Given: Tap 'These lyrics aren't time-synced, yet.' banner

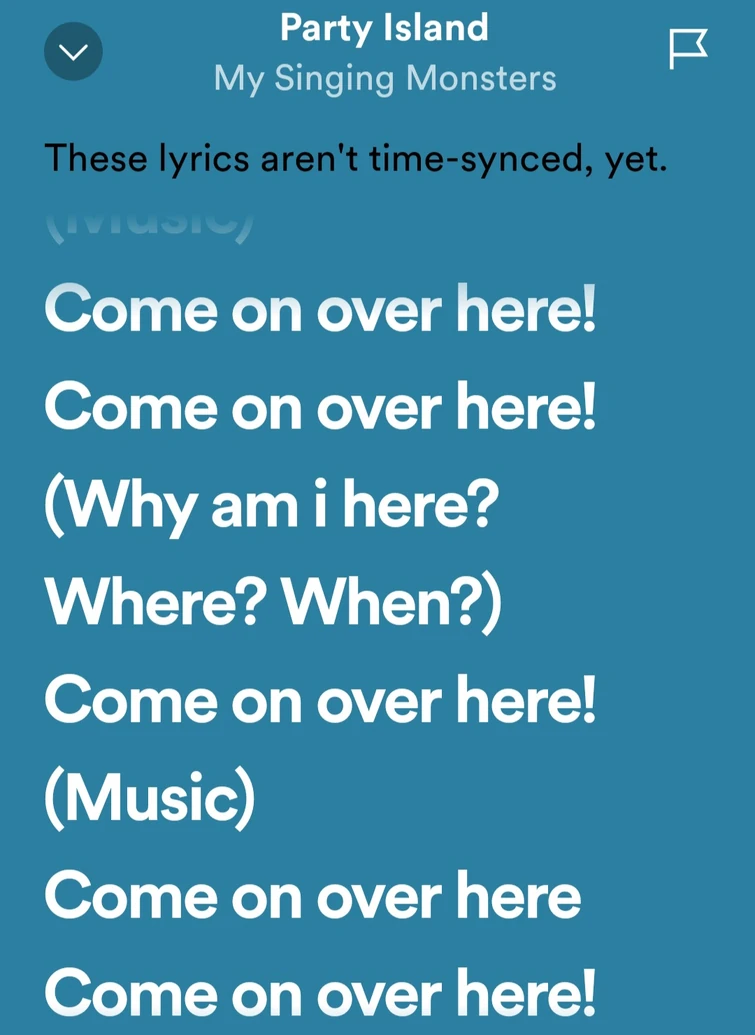Looking at the screenshot, I should pyautogui.click(x=358, y=158).
